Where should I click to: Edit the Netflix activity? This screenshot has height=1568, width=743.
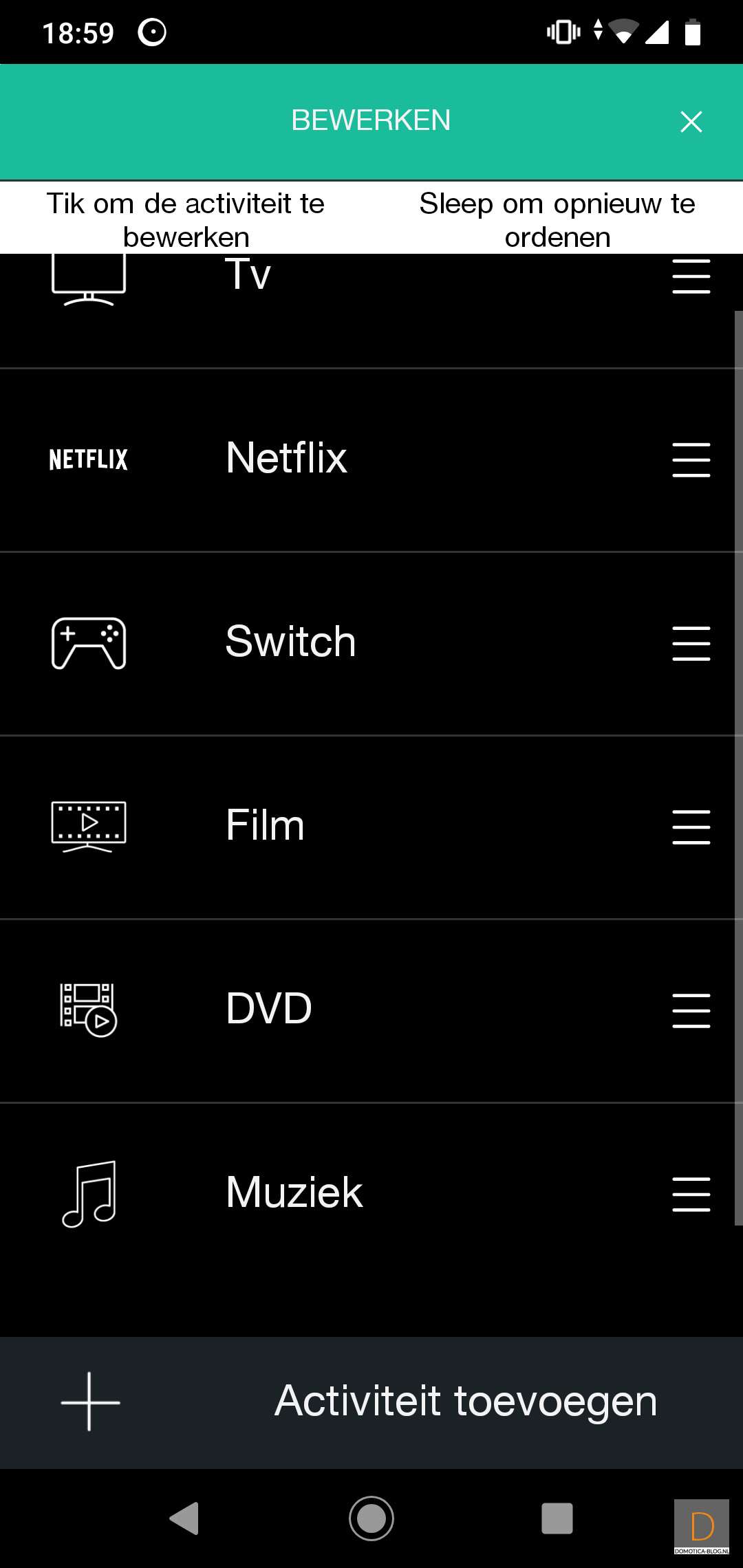coord(286,459)
